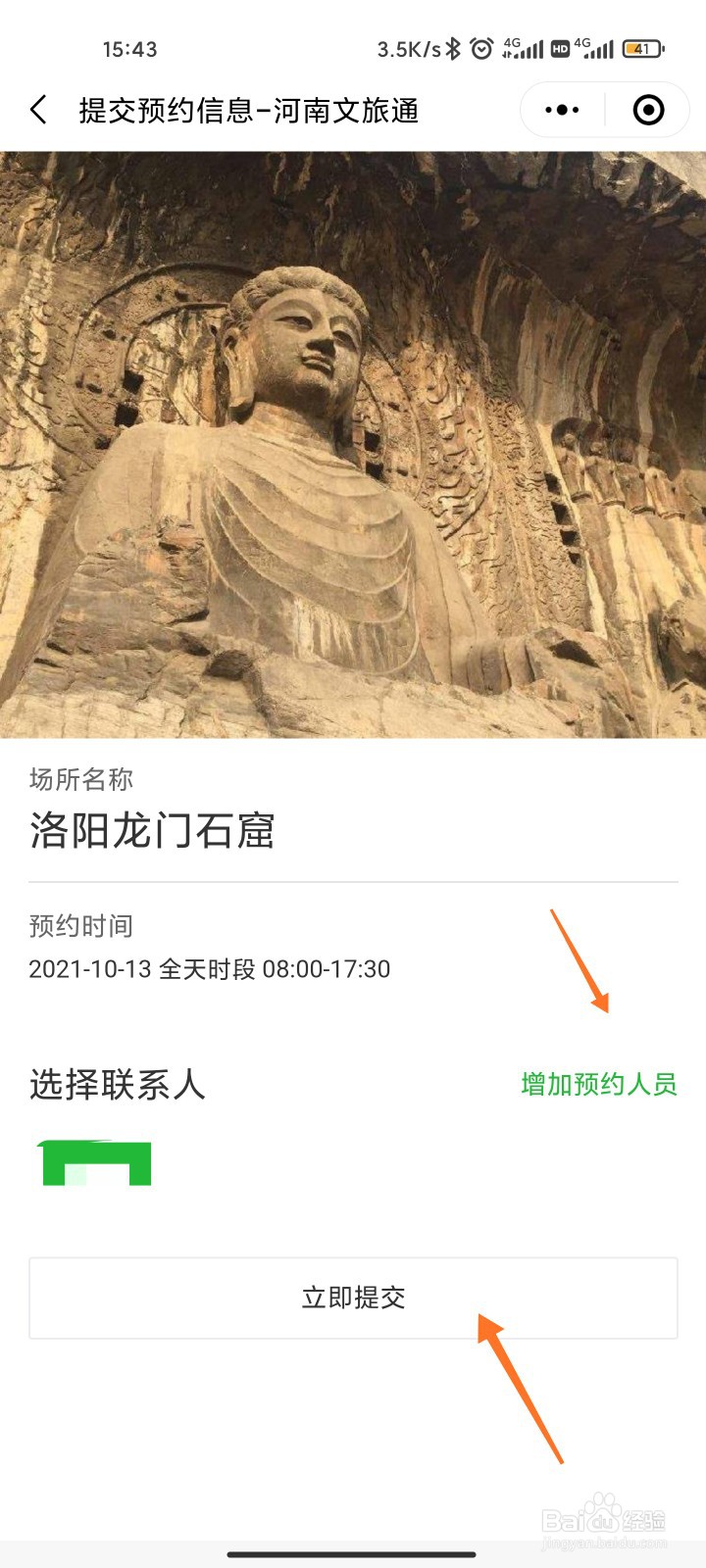Tap the 预约时间 date and time row
Viewport: 706px width, 1568px height.
(x=208, y=969)
